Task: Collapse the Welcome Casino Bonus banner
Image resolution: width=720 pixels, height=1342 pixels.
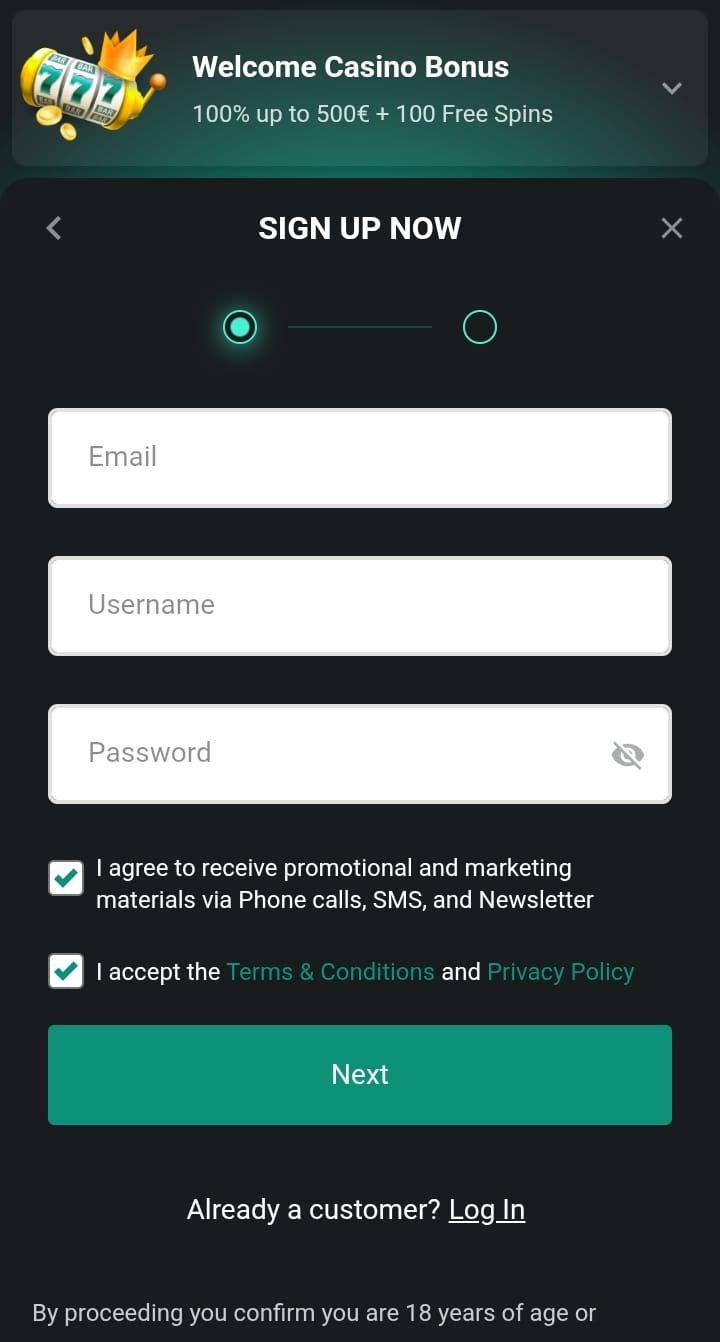Action: [671, 88]
